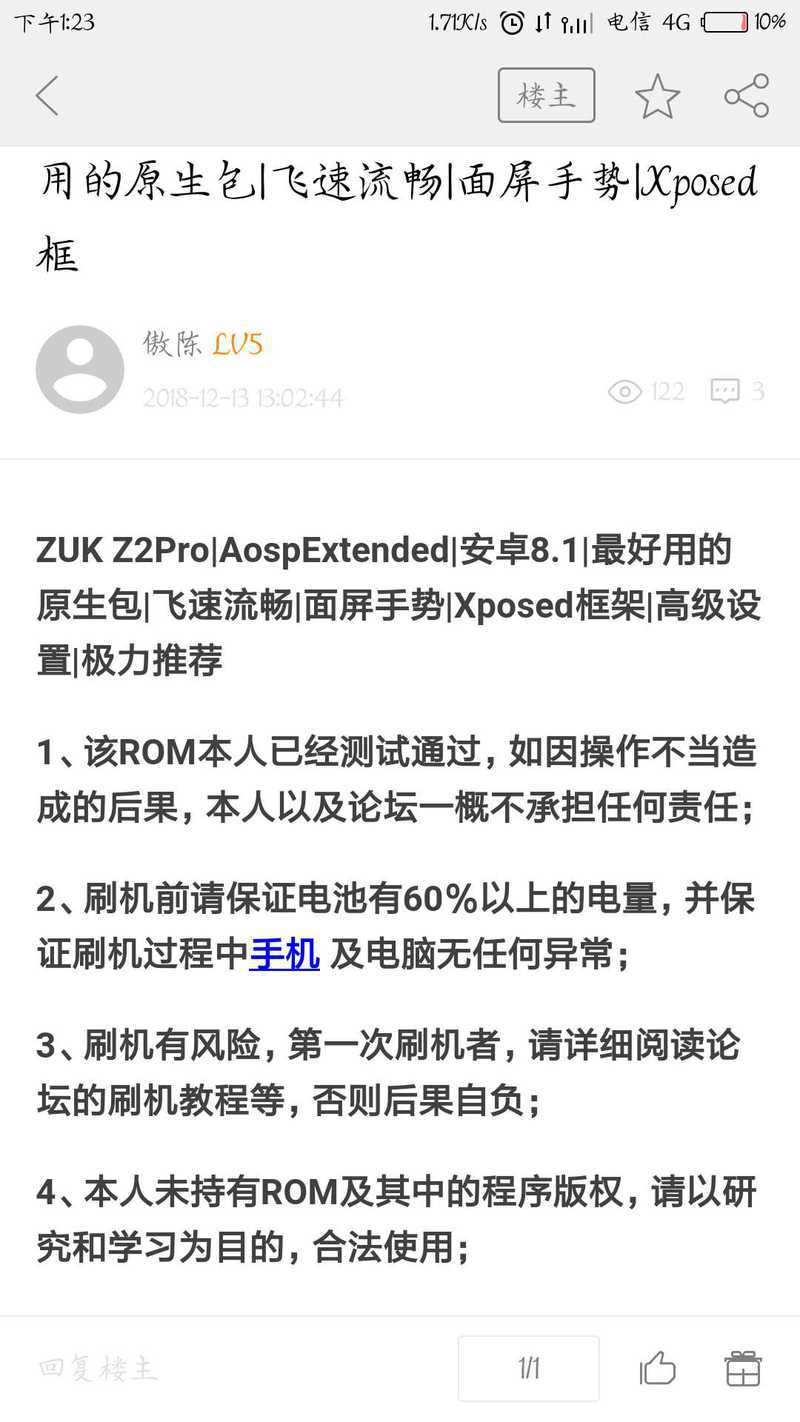This screenshot has height=1422, width=800.
Task: Open the gift reward icon
Action: pos(743,1368)
